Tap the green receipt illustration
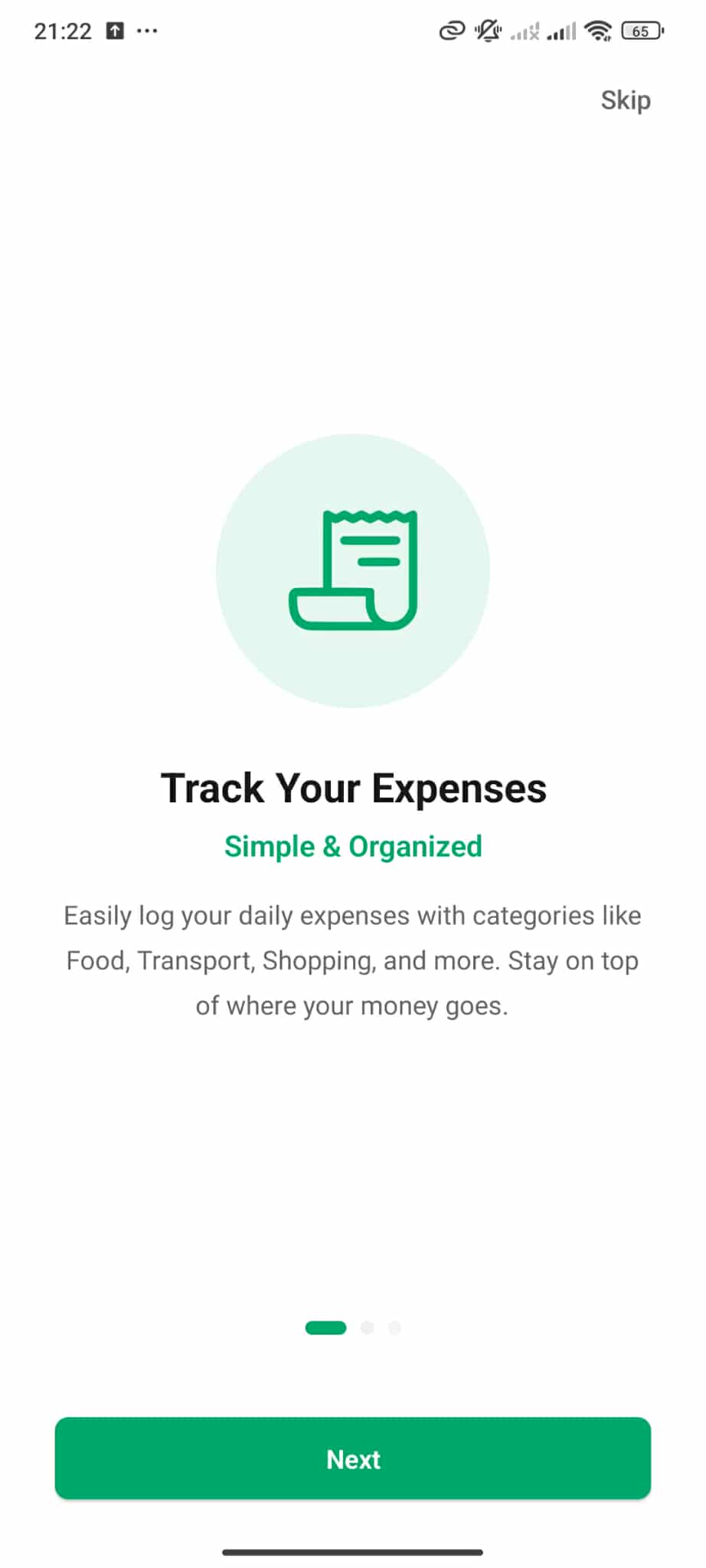Screen dimensions: 706x1568 coord(352,570)
